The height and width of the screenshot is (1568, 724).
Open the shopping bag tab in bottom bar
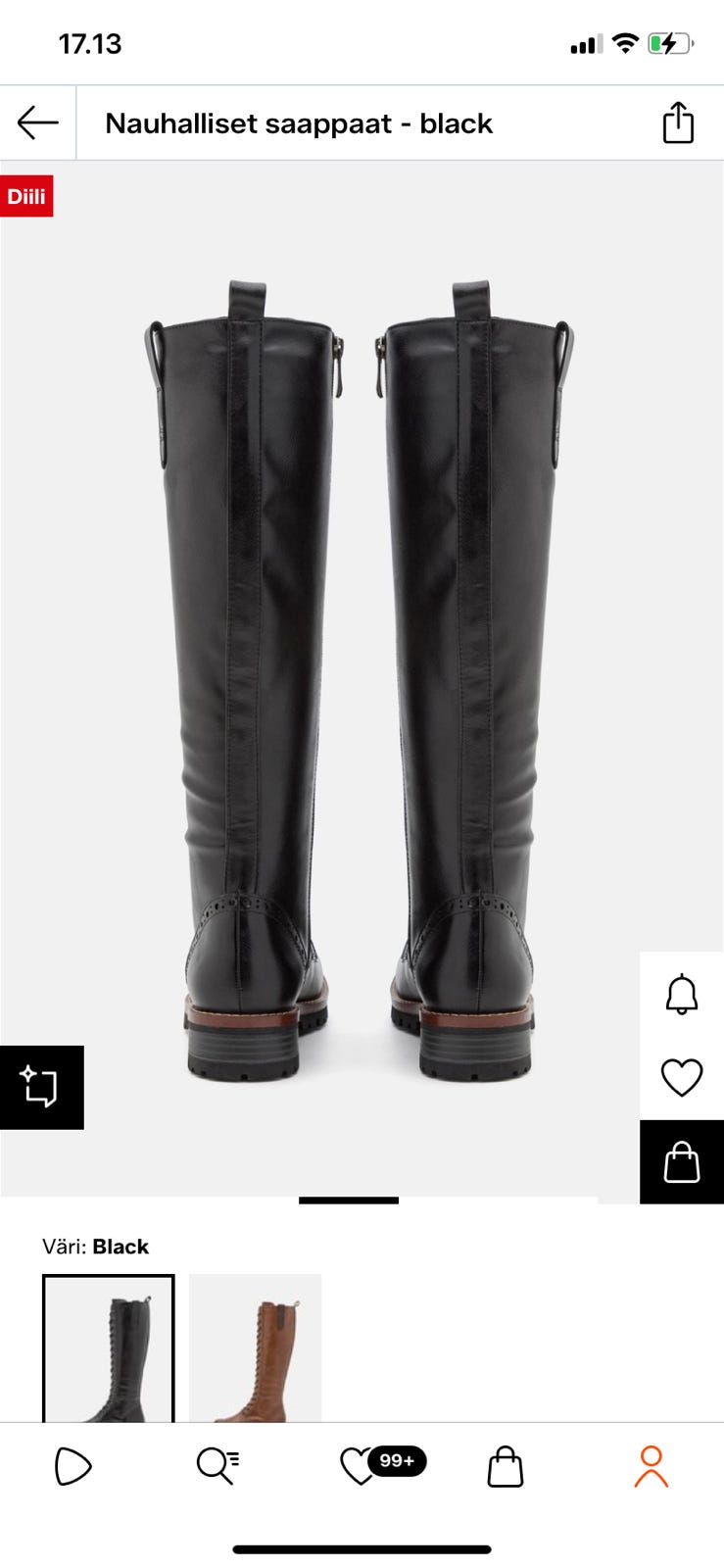(x=506, y=1466)
